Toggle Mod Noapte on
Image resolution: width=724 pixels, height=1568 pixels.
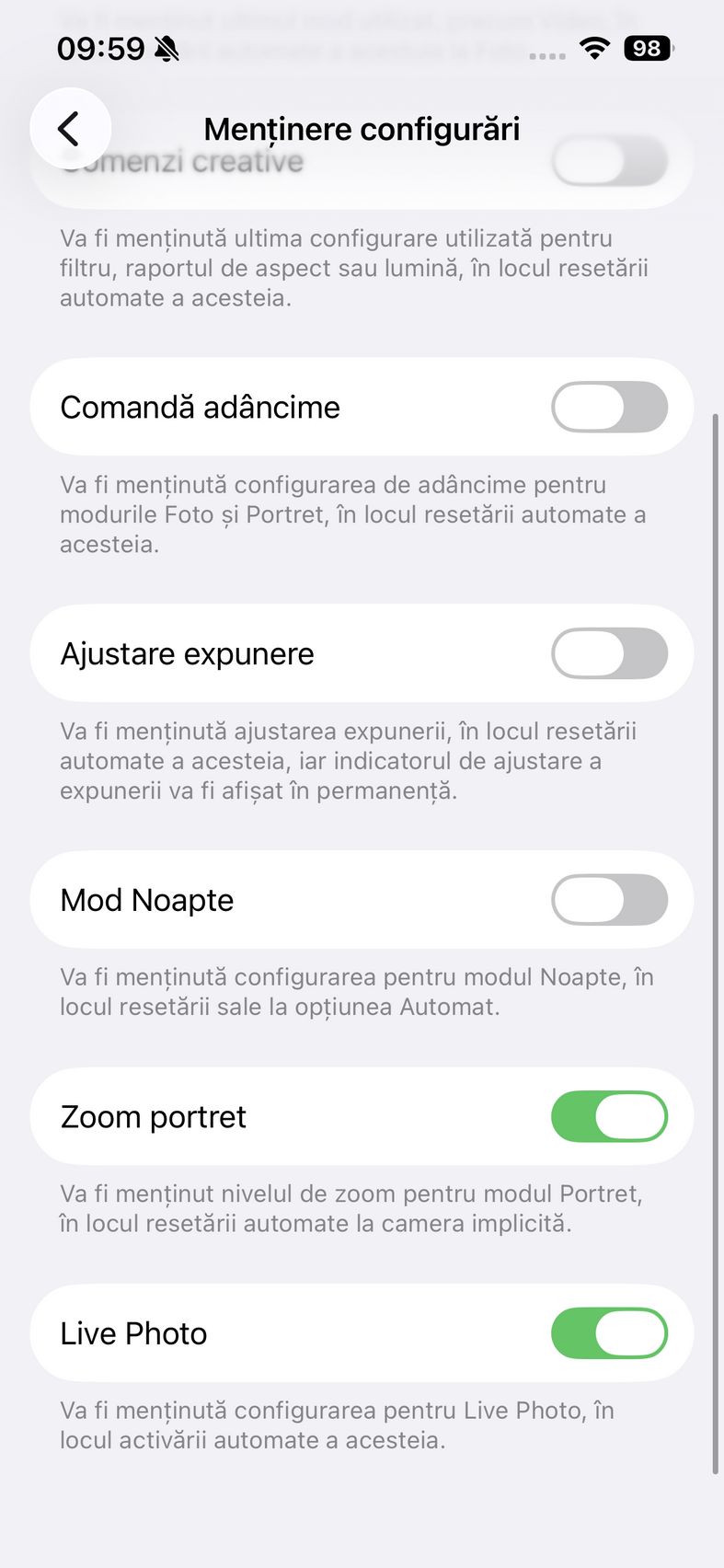click(609, 900)
